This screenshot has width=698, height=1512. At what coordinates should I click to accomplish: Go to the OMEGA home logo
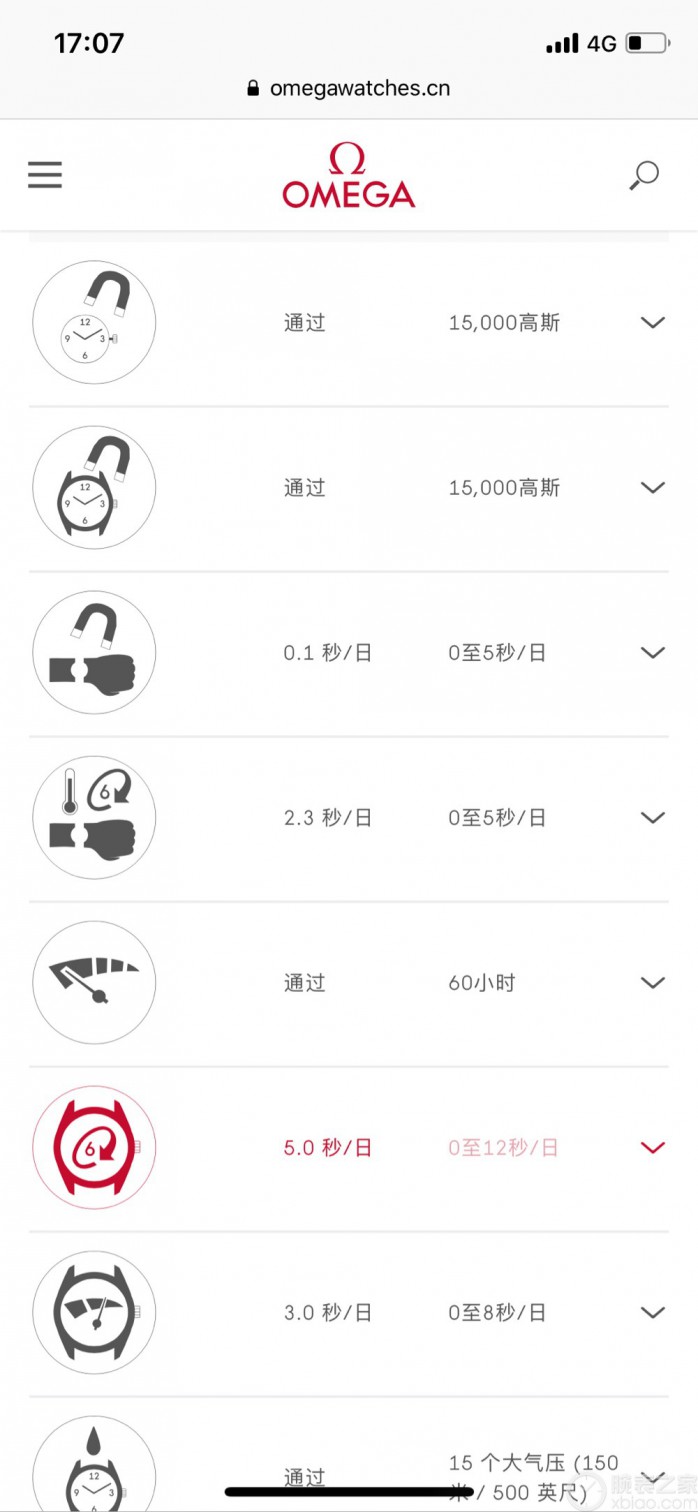pyautogui.click(x=348, y=175)
